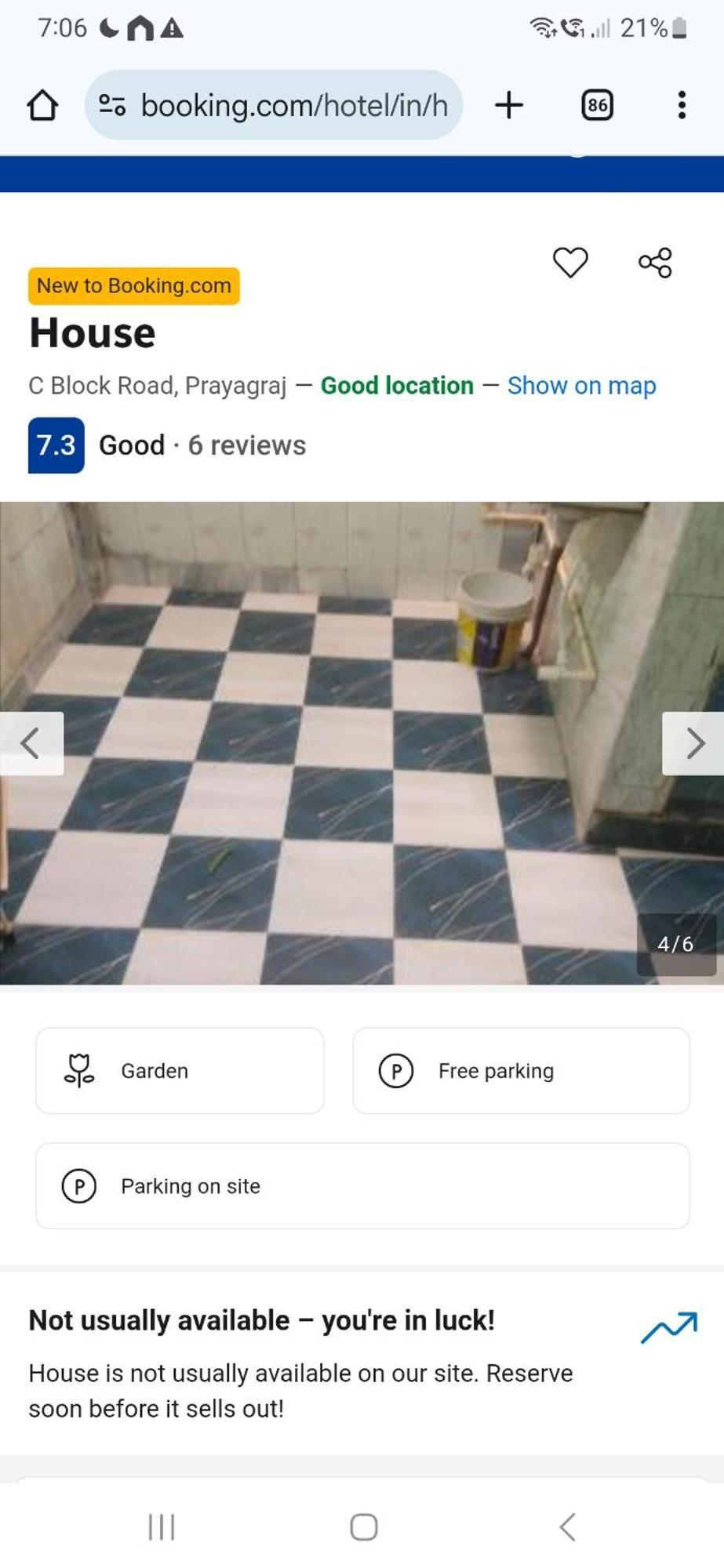Open the browser home page
724x1568 pixels.
(x=42, y=105)
